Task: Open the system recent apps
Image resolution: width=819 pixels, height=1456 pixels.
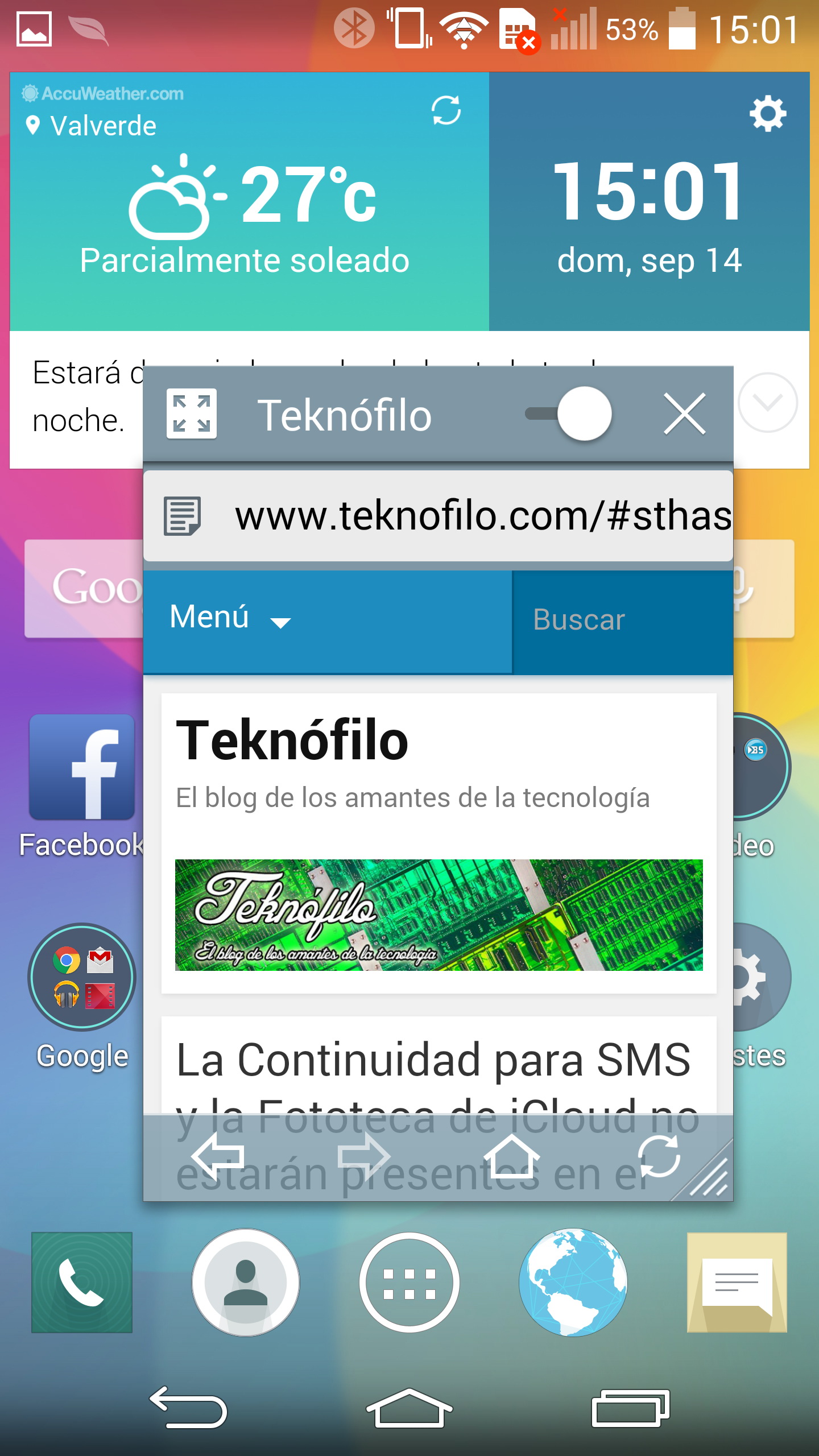Action: click(x=630, y=1408)
